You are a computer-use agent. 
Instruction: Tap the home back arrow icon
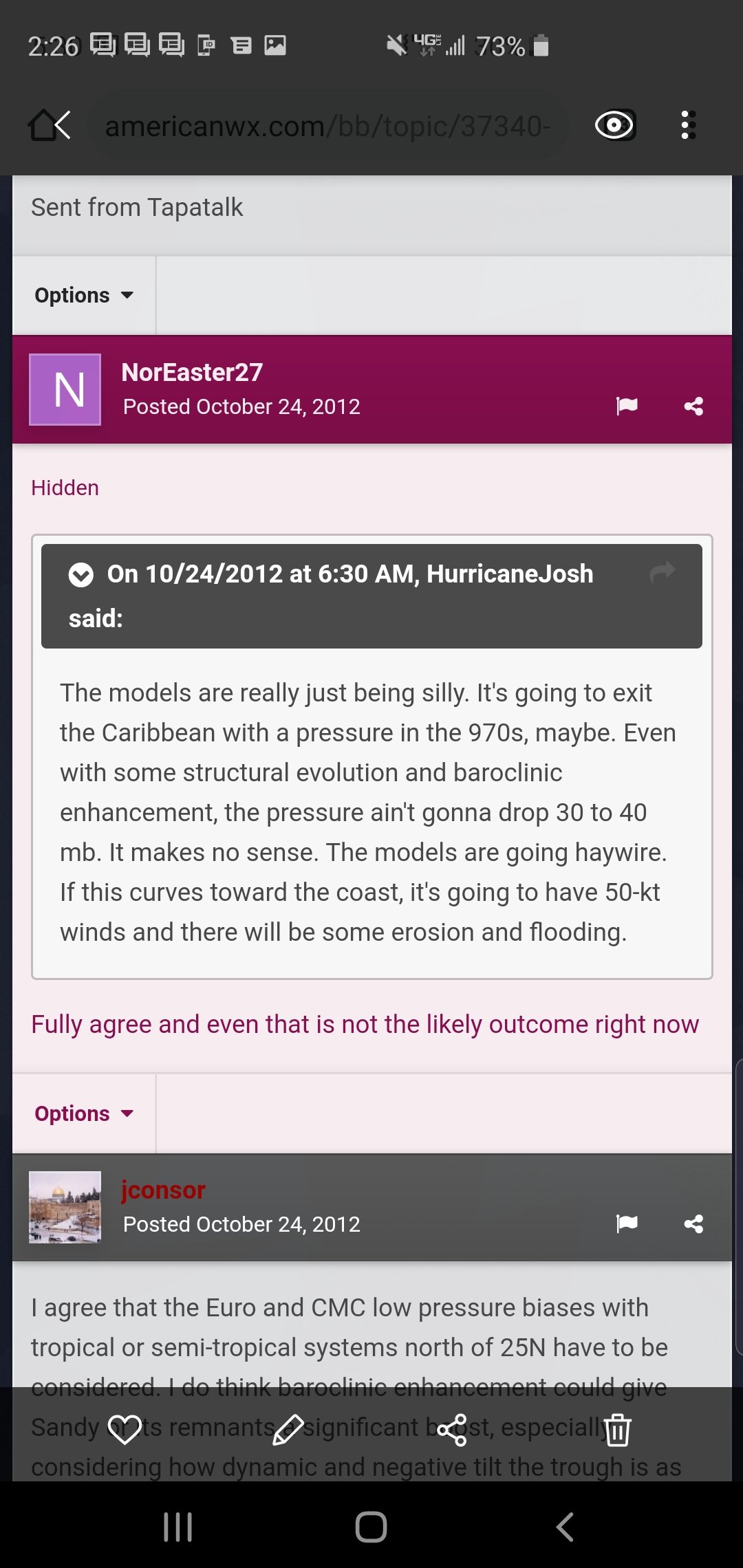click(50, 125)
